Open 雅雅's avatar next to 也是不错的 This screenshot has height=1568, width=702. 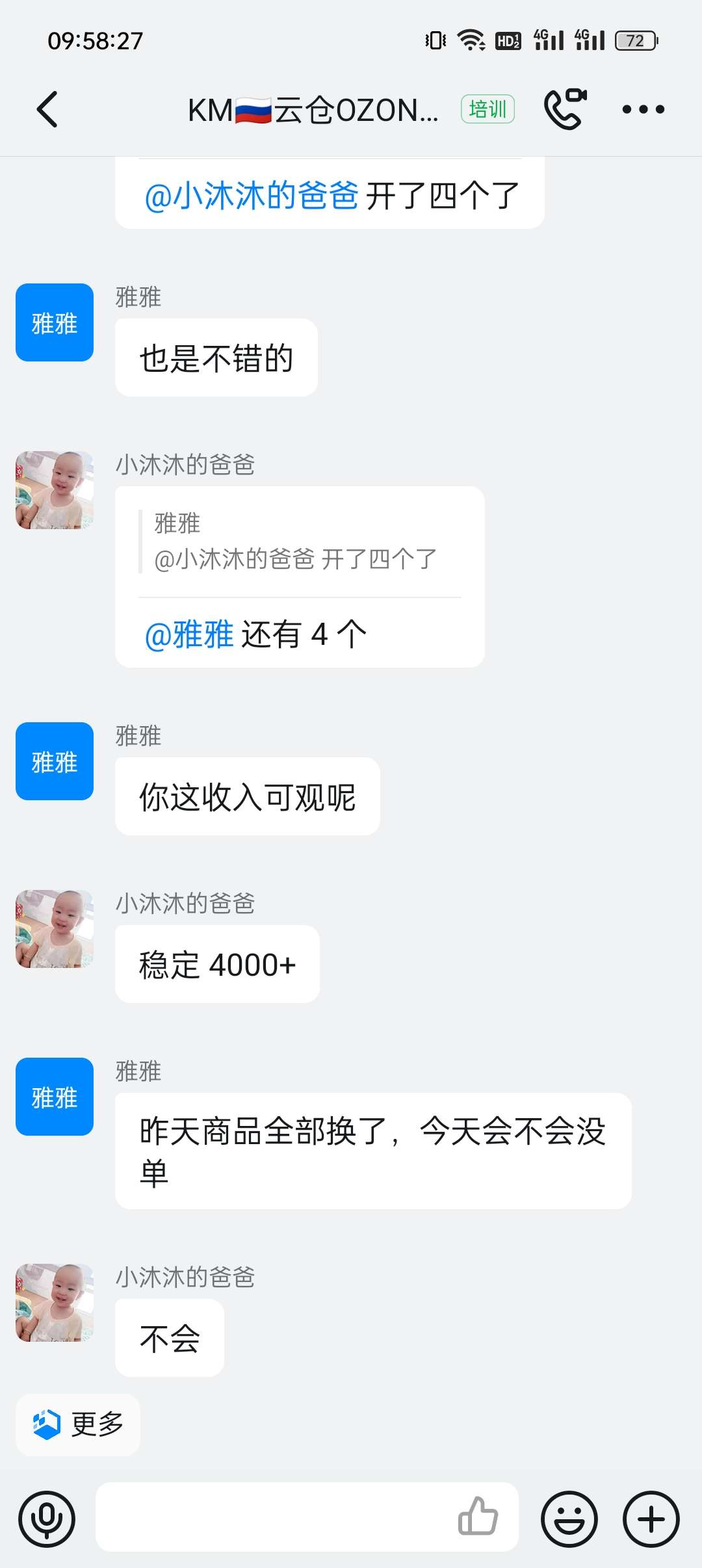pyautogui.click(x=55, y=322)
